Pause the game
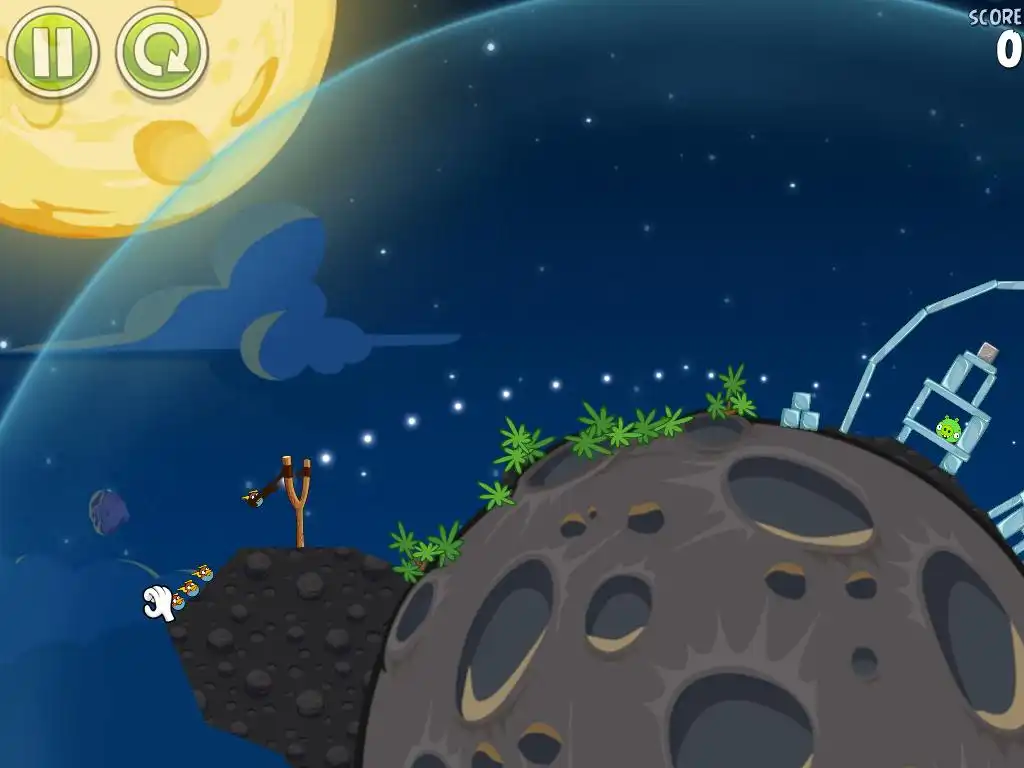Image resolution: width=1024 pixels, height=768 pixels. 52,51
